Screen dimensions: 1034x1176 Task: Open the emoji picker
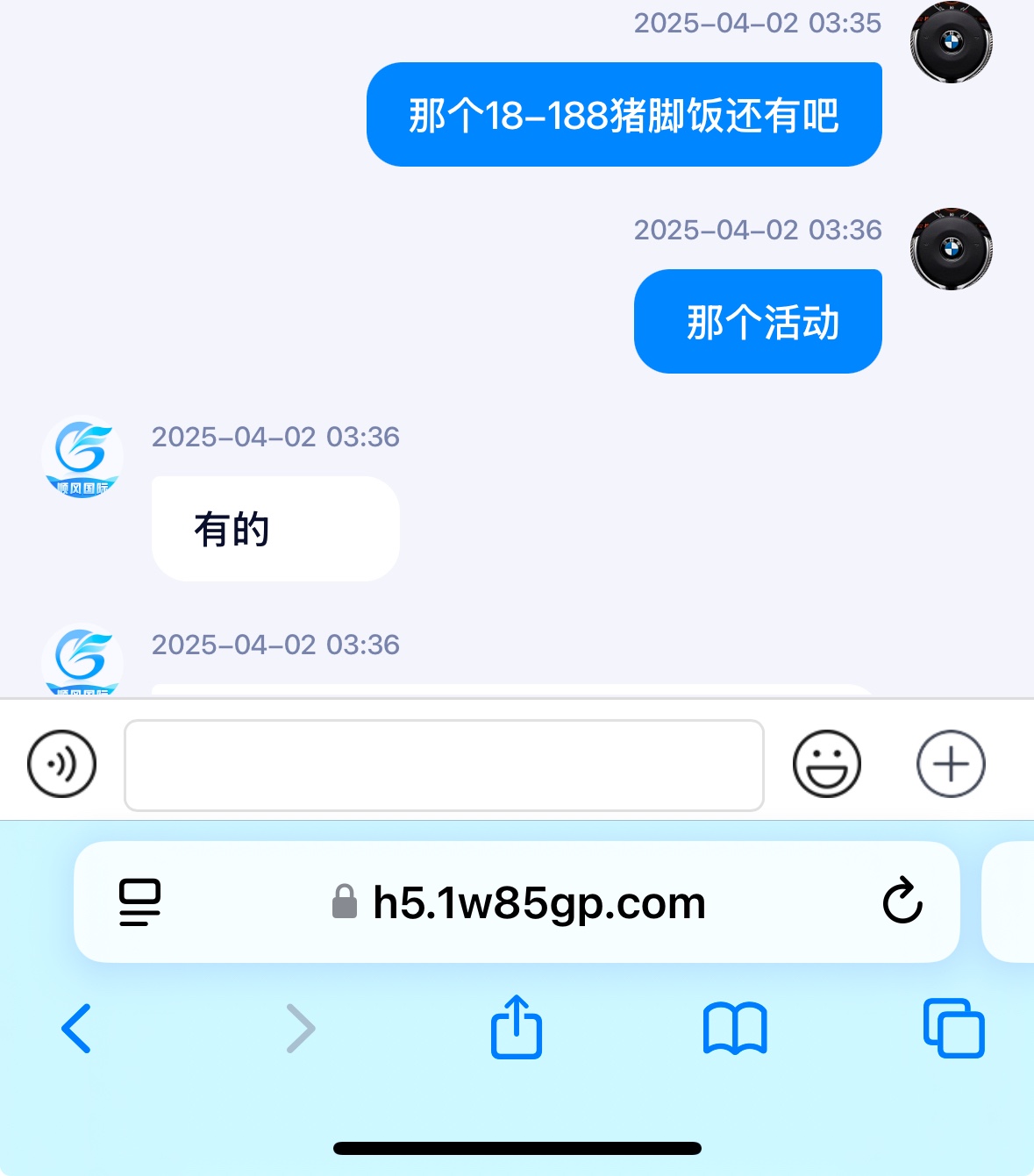tap(826, 764)
